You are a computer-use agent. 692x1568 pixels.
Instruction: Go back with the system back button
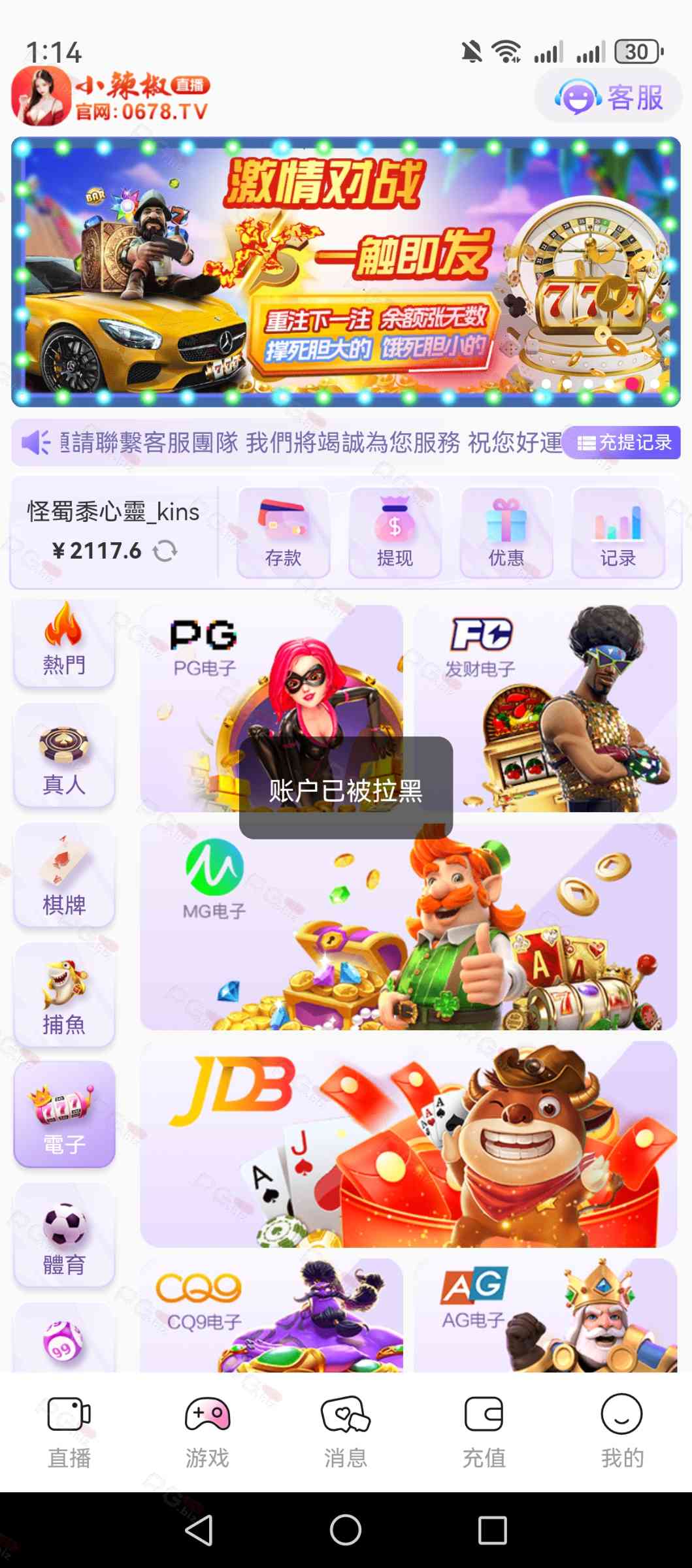pos(199,1530)
